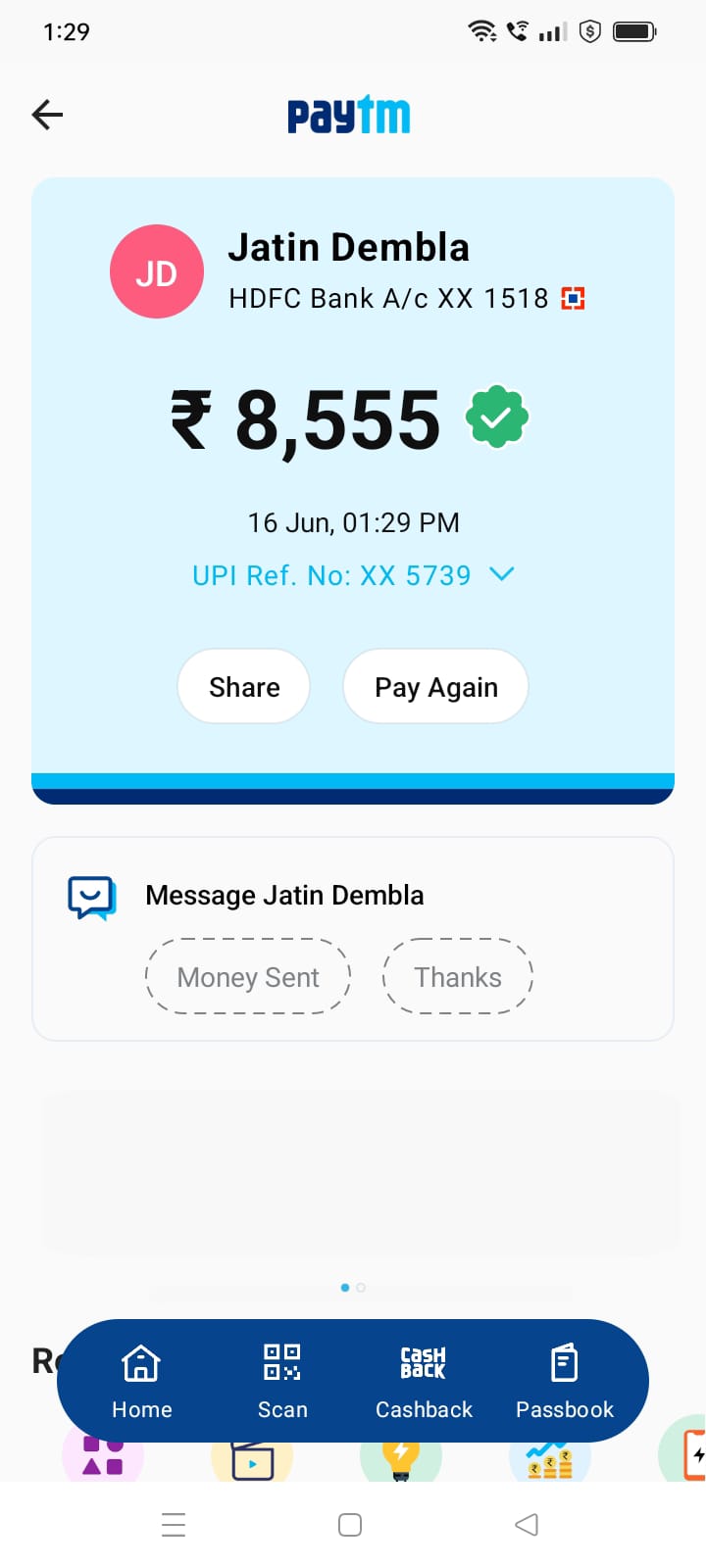The width and height of the screenshot is (706, 1568).
Task: Expand the UPI Ref. No details
Action: point(501,574)
